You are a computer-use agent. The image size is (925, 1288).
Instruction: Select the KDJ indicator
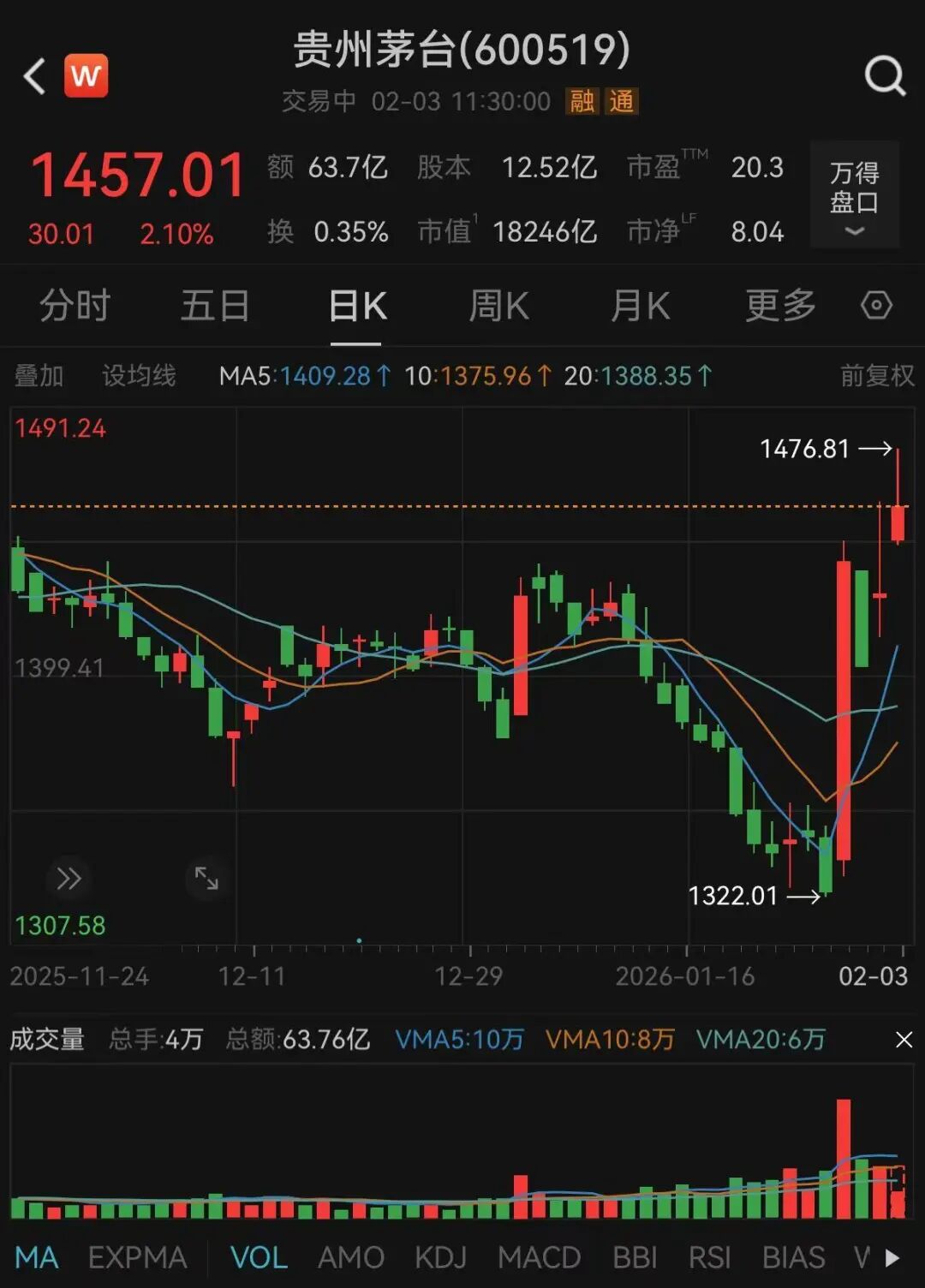click(440, 1257)
